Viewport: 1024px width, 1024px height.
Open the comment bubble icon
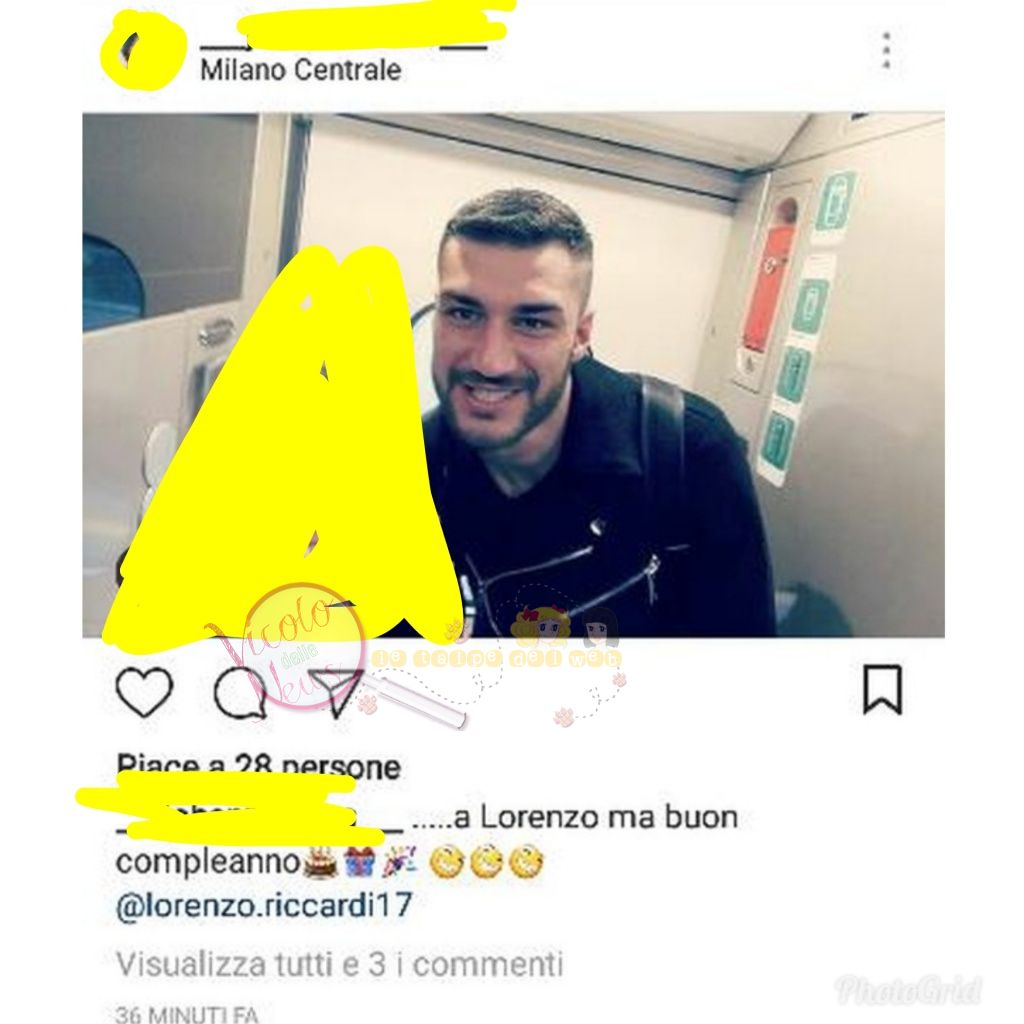point(240,693)
